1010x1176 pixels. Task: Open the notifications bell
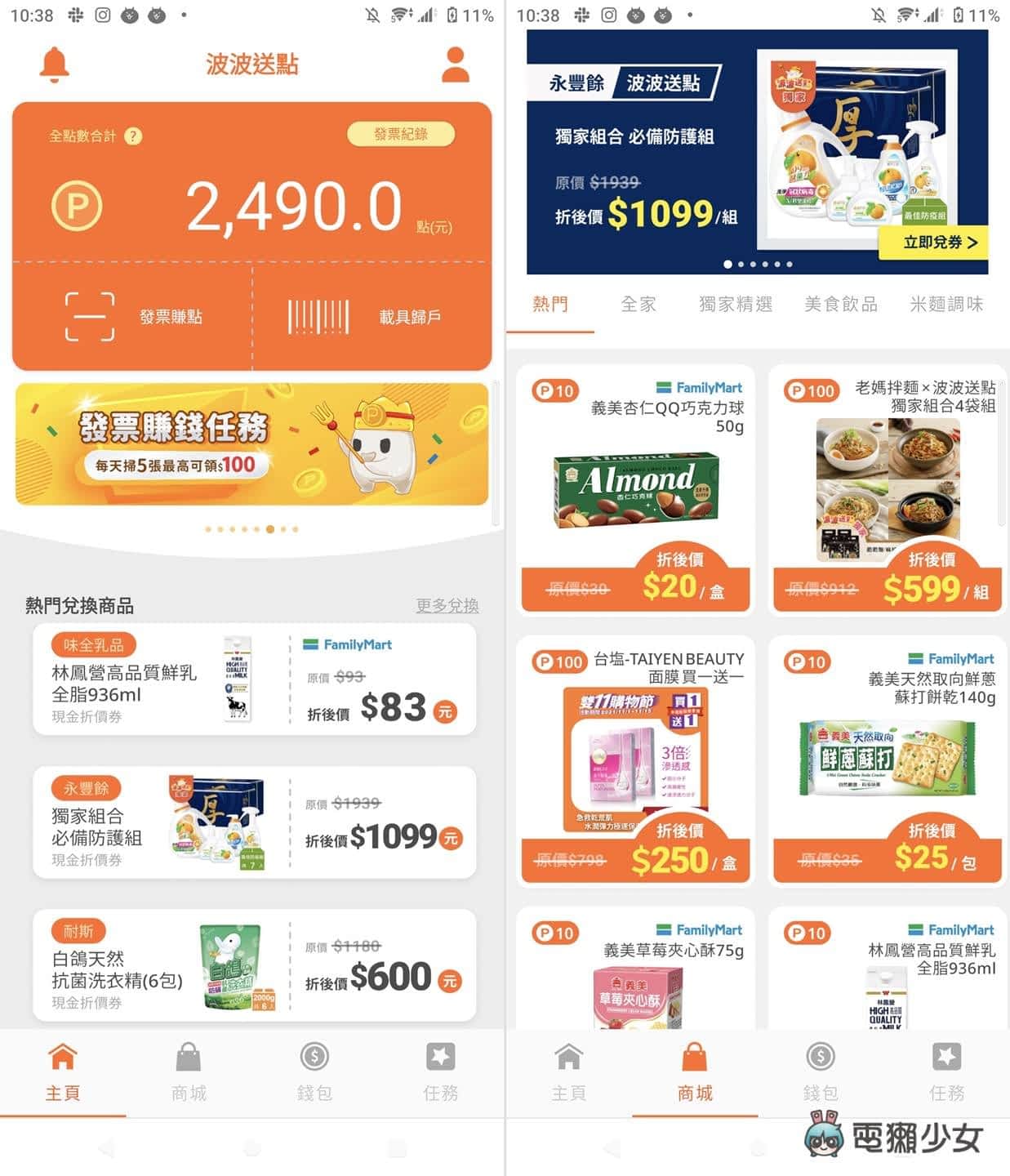(55, 65)
